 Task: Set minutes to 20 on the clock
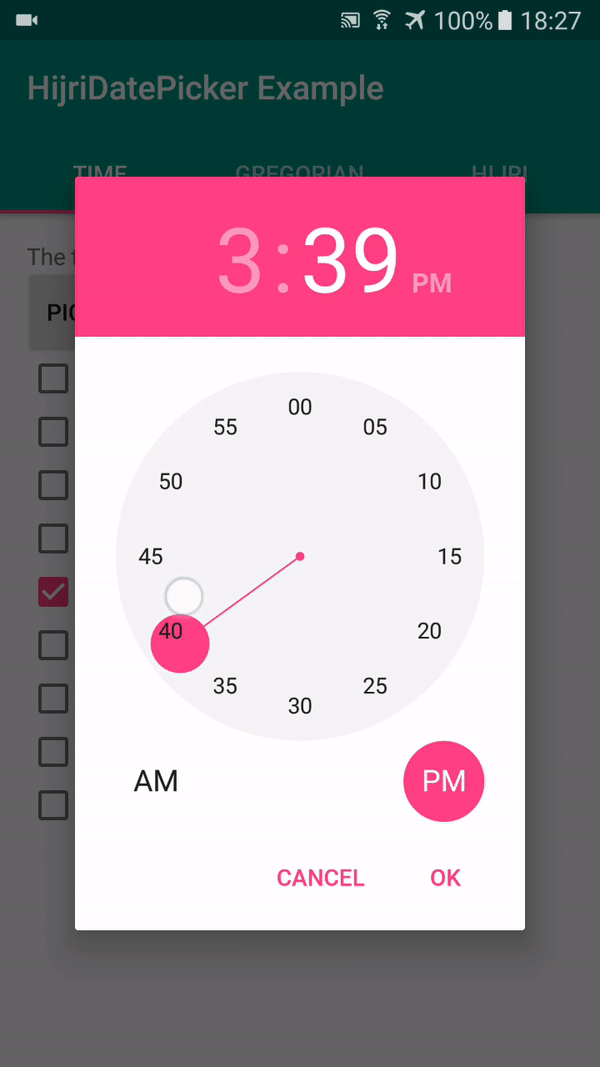pyautogui.click(x=430, y=631)
